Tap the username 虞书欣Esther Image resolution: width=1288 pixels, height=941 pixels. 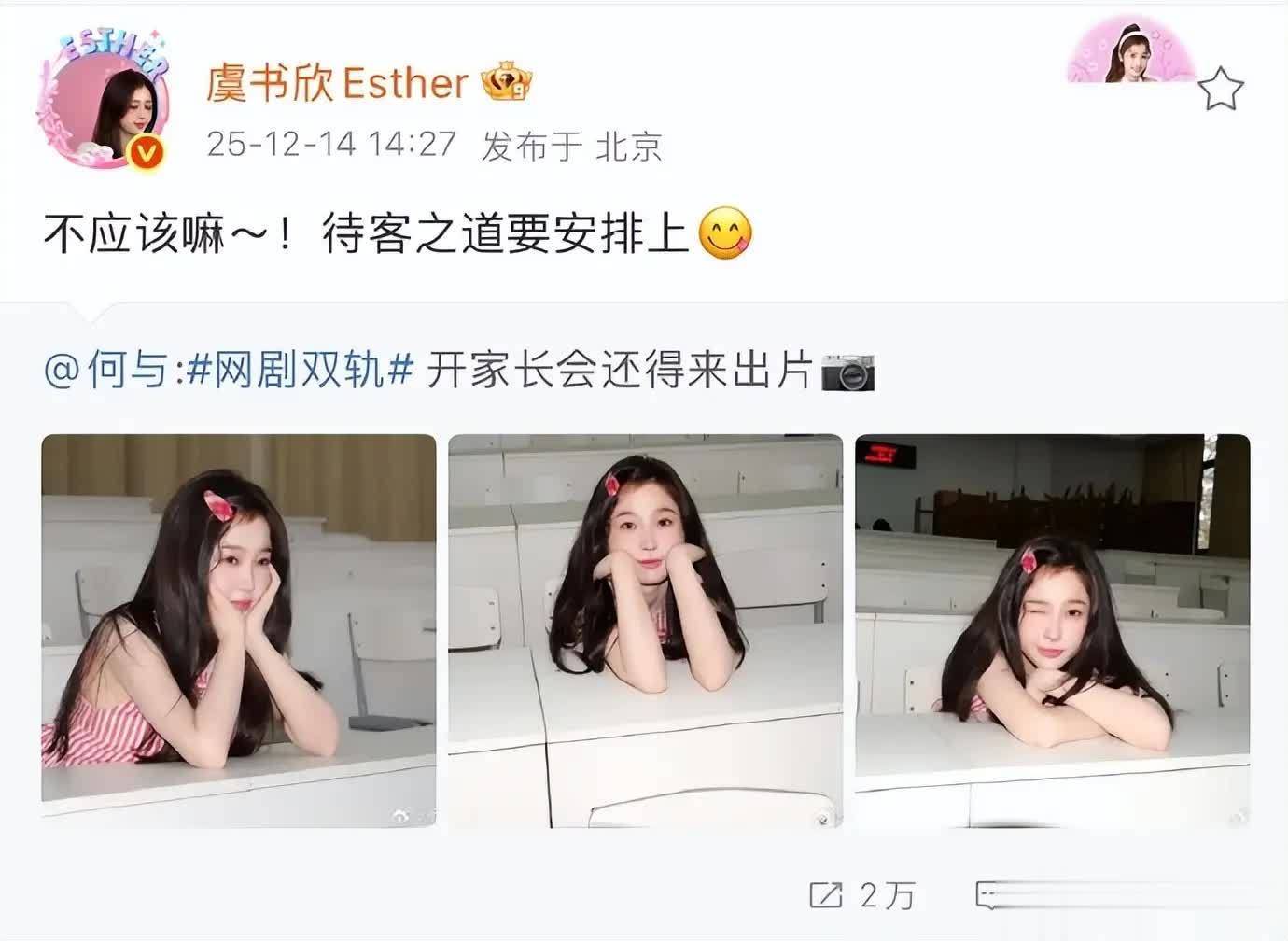(337, 84)
